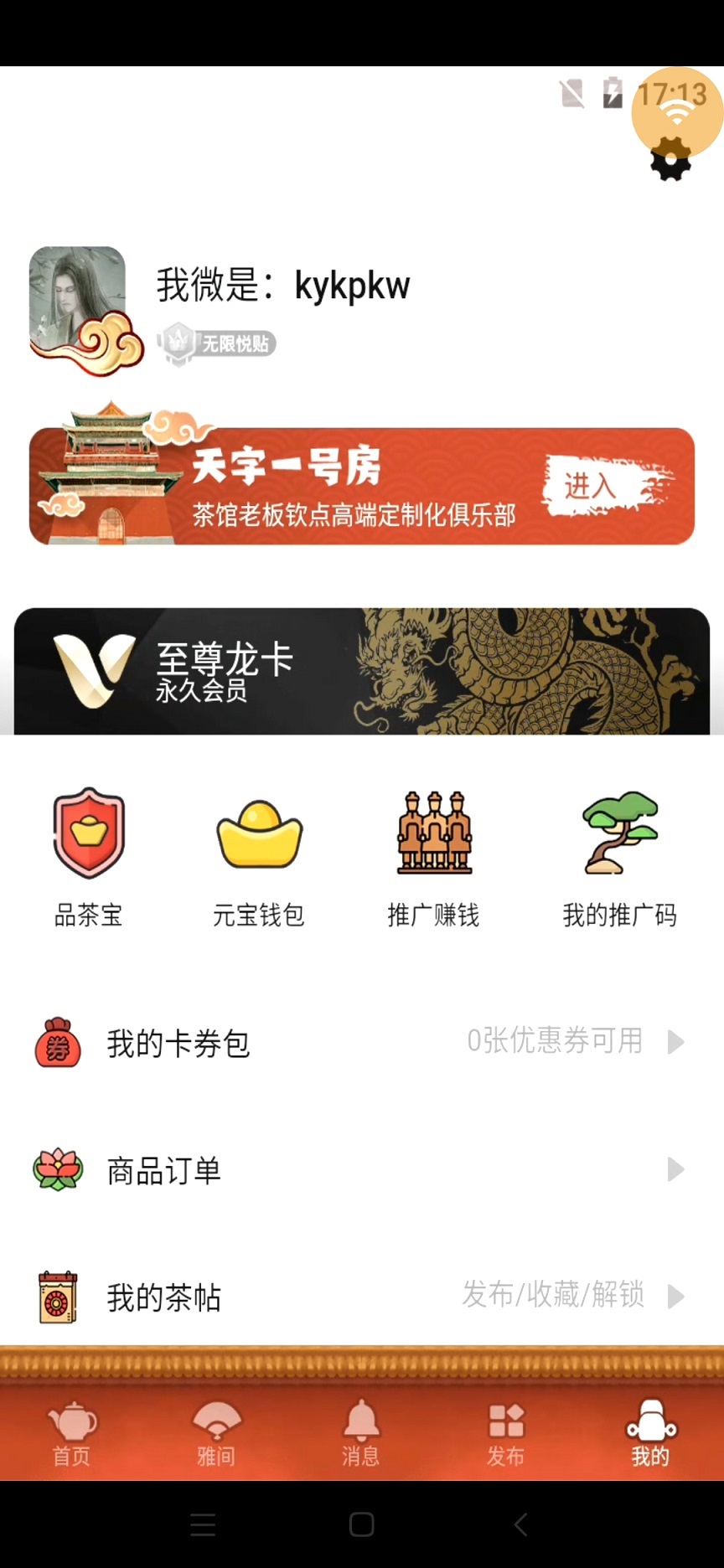The height and width of the screenshot is (1568, 724).
Task: Open 我的茶帖 row
Action: click(362, 1297)
